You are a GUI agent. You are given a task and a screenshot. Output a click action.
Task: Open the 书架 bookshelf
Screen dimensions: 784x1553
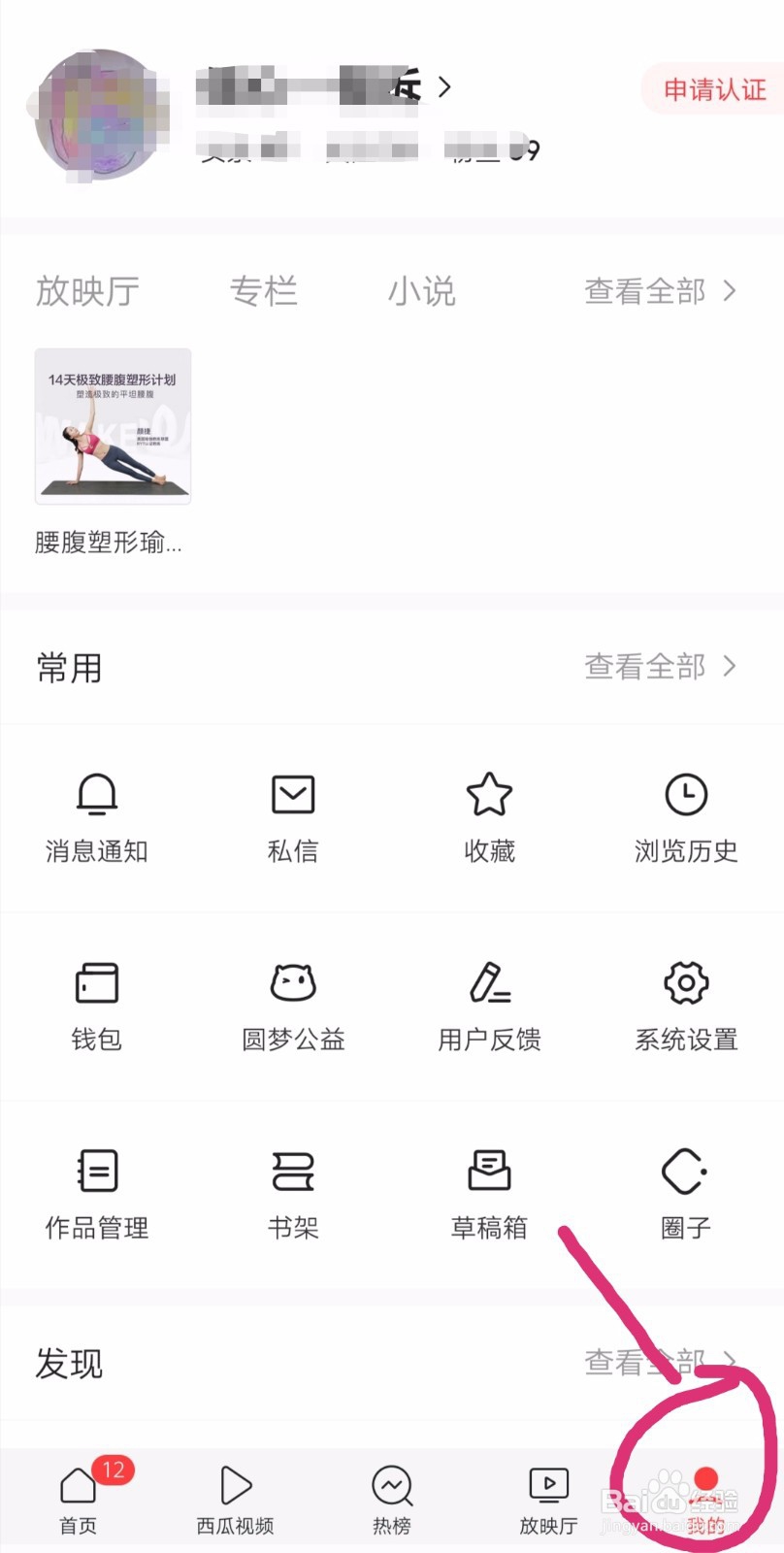coord(293,1193)
